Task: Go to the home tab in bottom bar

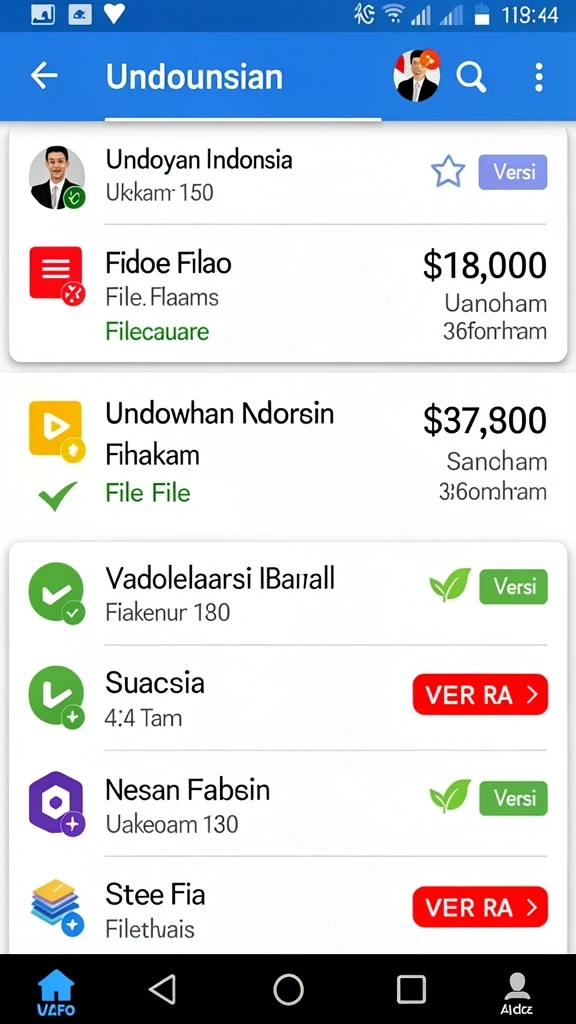Action: pos(56,992)
